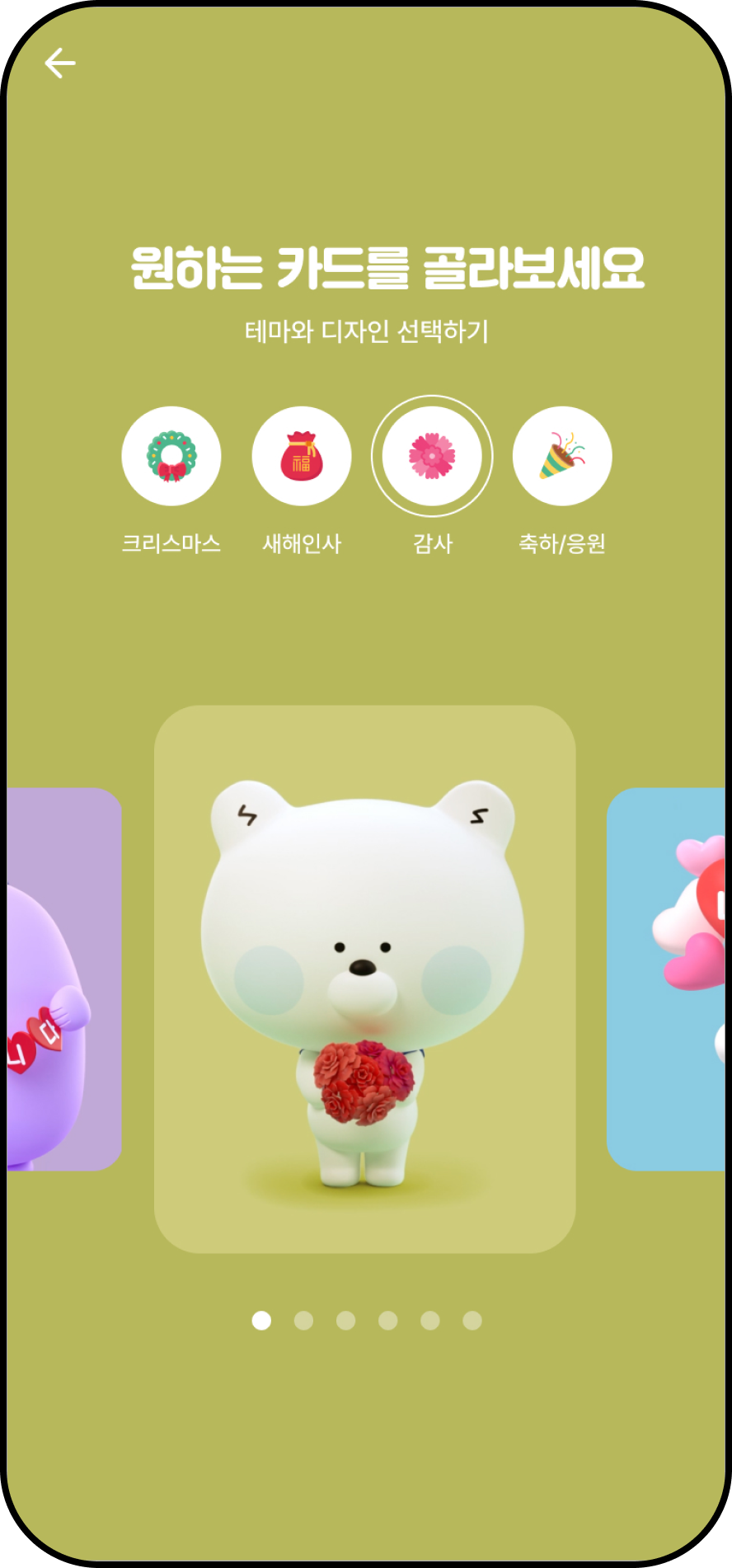Tap the blue hearts card
The width and height of the screenshot is (732, 1568).
click(x=666, y=979)
